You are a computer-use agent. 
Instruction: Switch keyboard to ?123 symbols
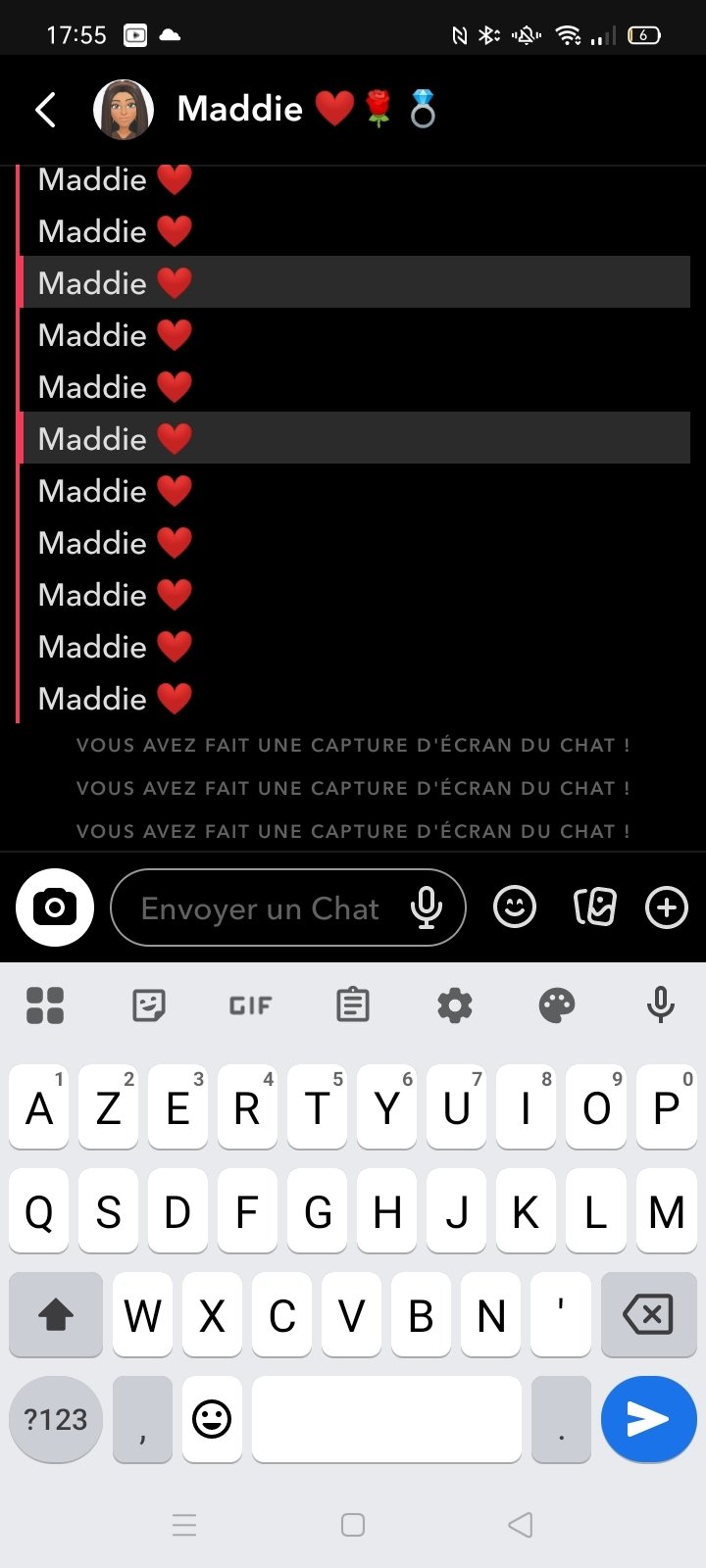[56, 1419]
